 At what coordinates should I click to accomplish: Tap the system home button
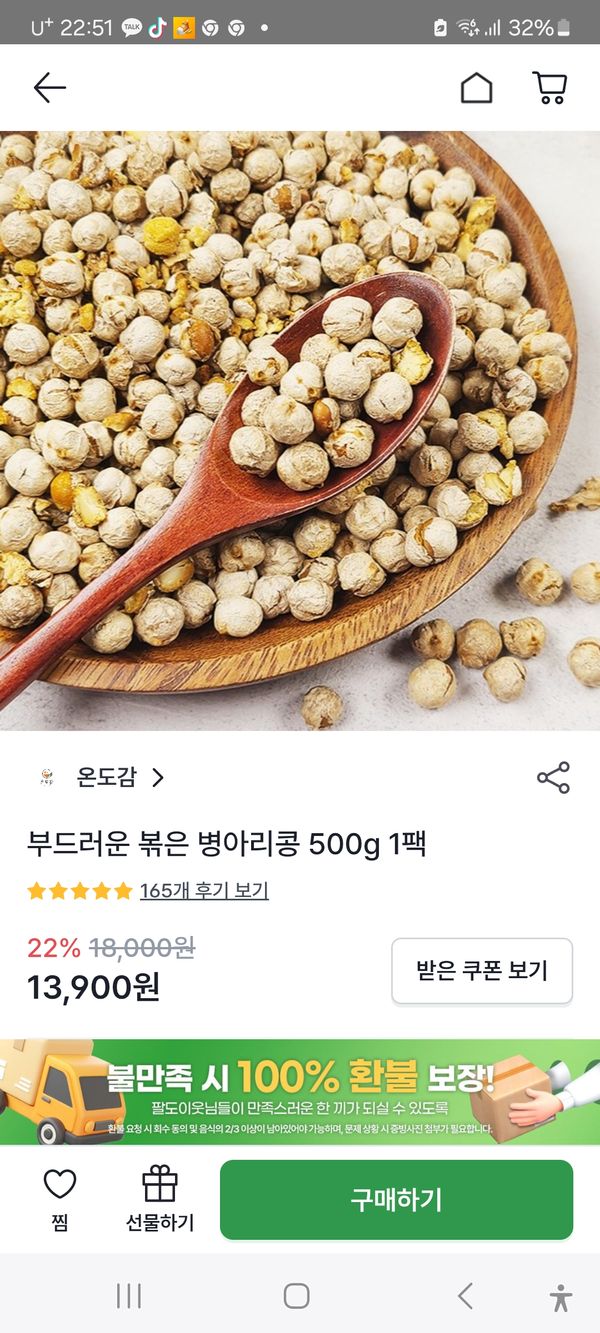point(296,1296)
